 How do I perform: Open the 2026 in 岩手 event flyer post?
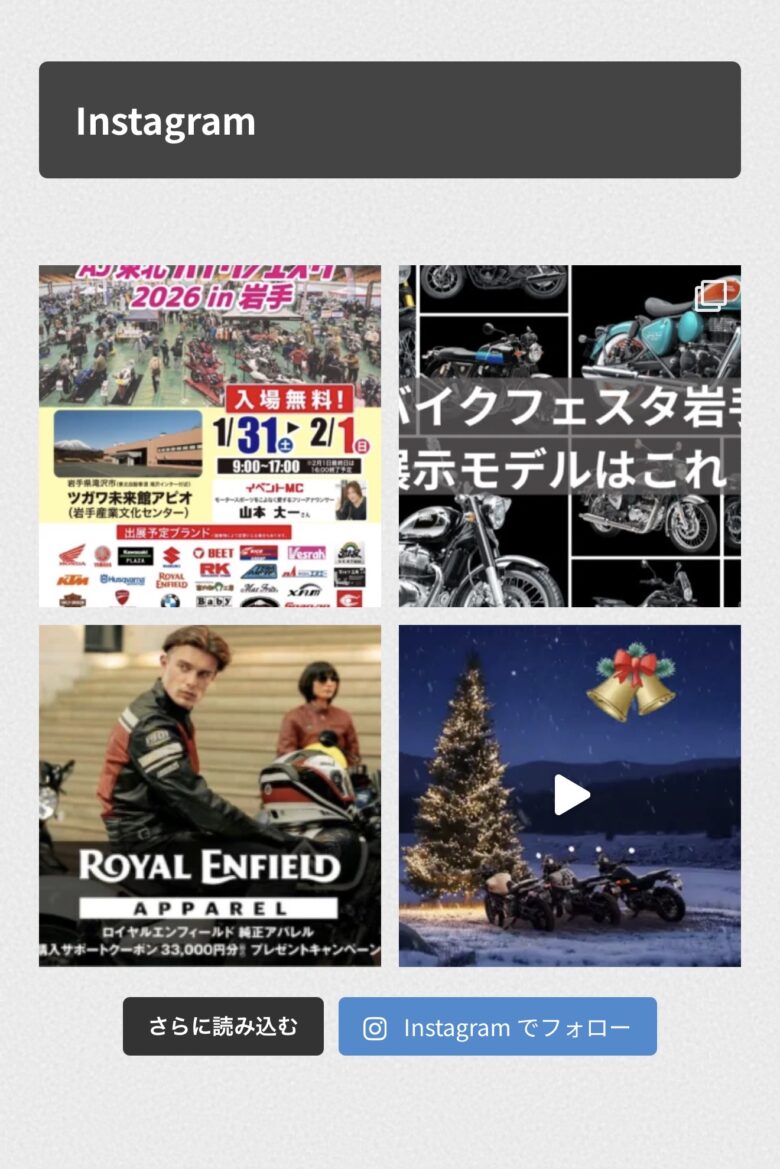point(210,436)
